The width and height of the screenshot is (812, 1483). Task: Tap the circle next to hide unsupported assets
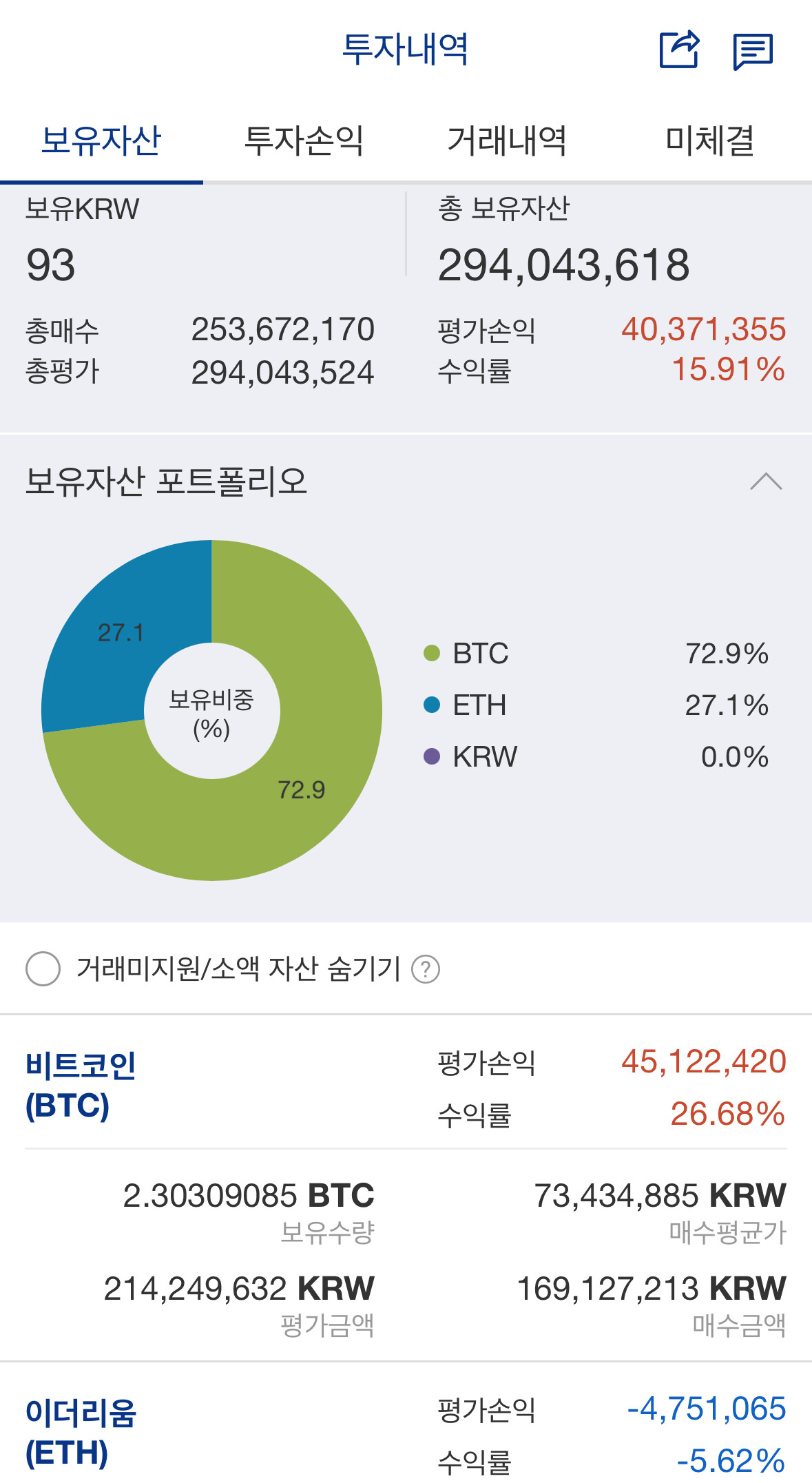click(43, 971)
